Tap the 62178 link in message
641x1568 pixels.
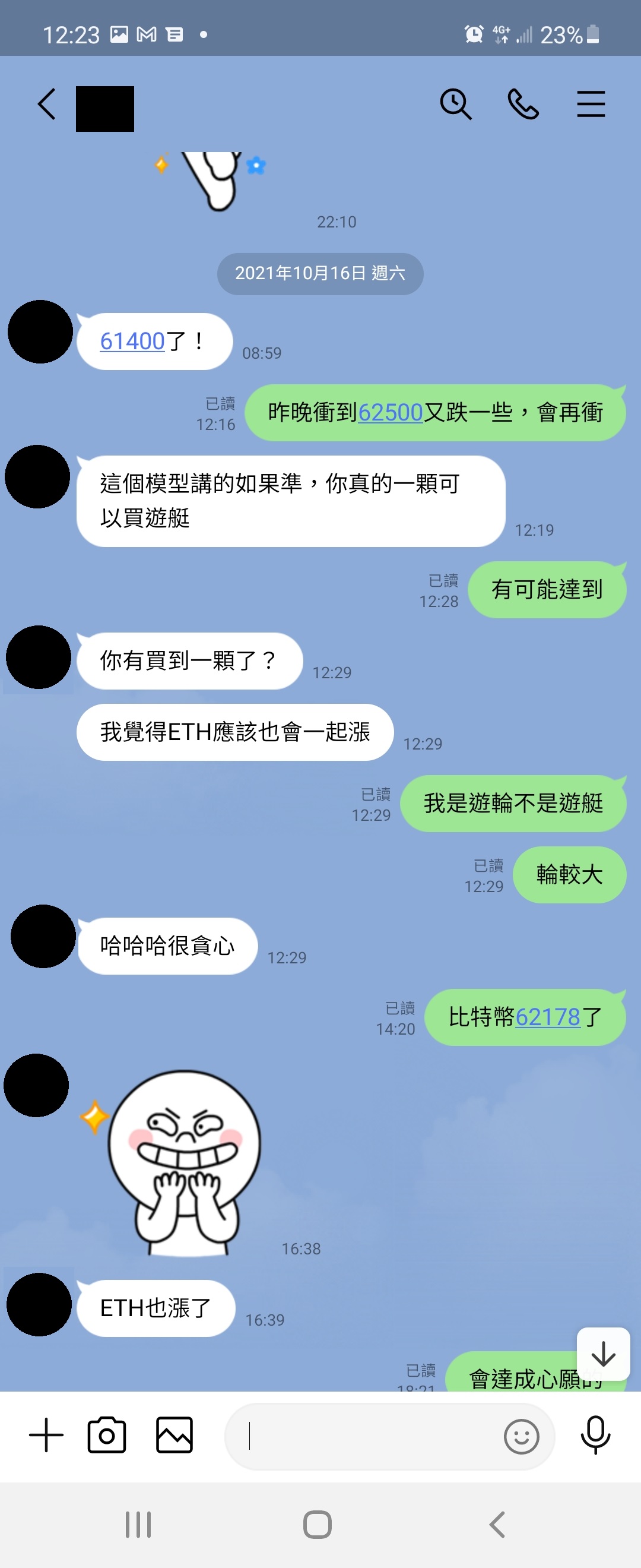point(547,1017)
